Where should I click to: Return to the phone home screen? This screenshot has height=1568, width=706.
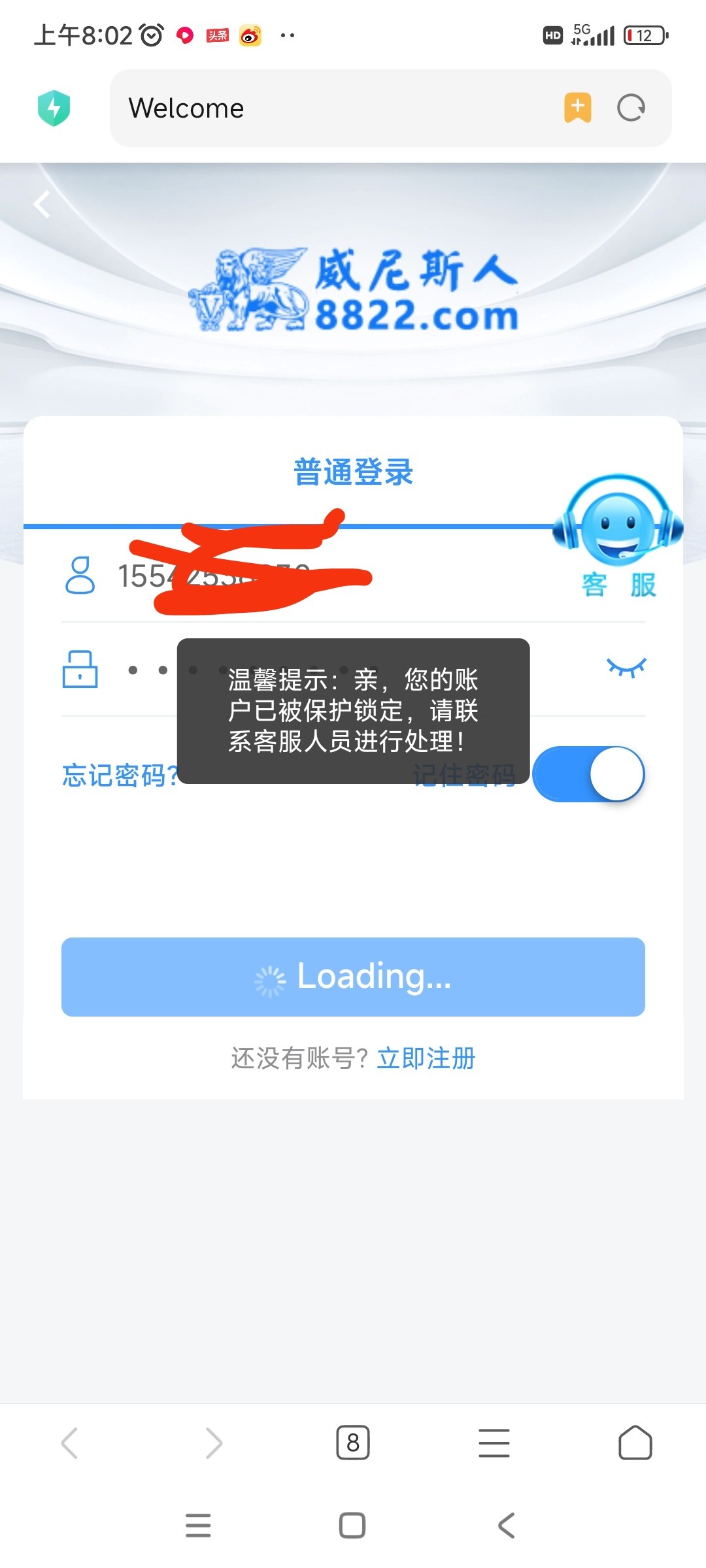coord(352,1526)
